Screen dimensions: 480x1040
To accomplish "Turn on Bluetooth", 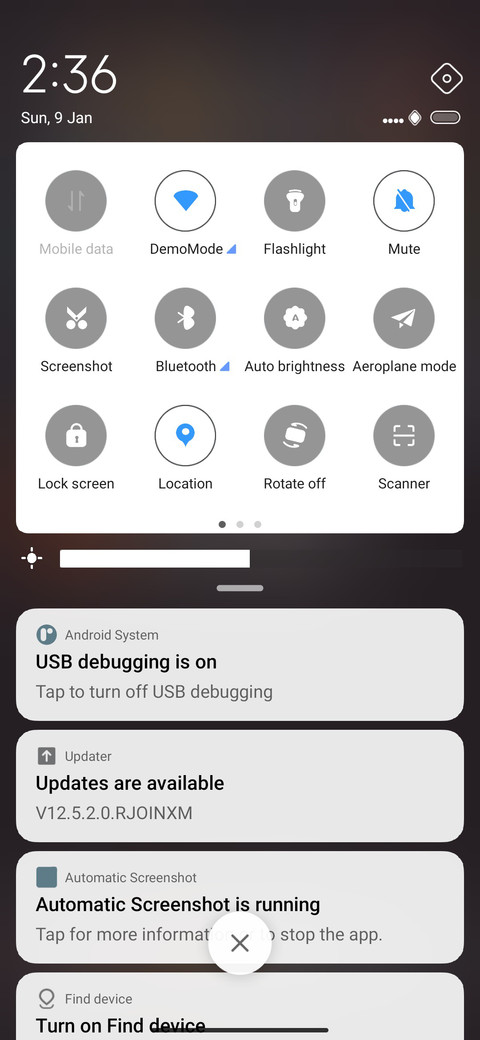I will pos(185,318).
